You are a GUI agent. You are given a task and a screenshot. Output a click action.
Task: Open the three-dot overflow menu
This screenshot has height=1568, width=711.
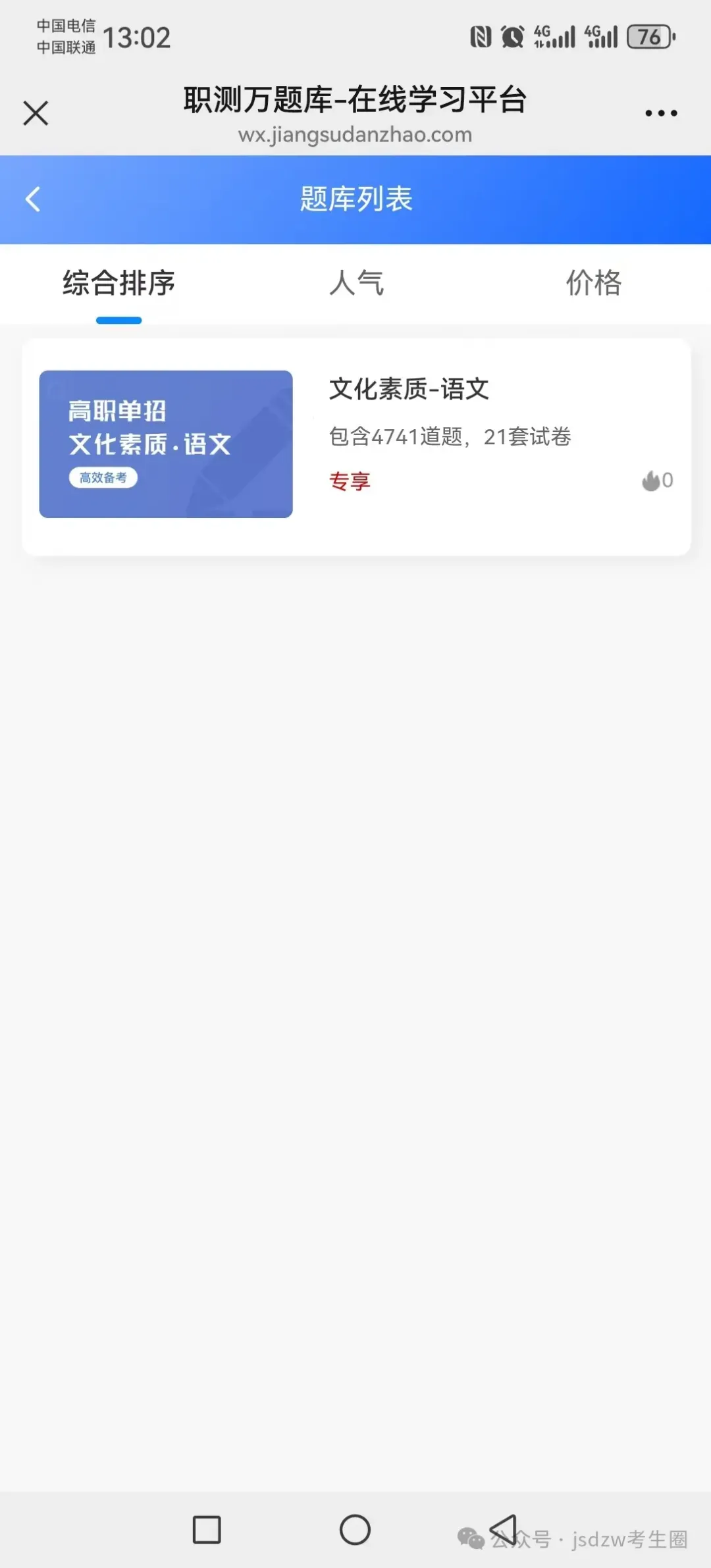pyautogui.click(x=661, y=113)
